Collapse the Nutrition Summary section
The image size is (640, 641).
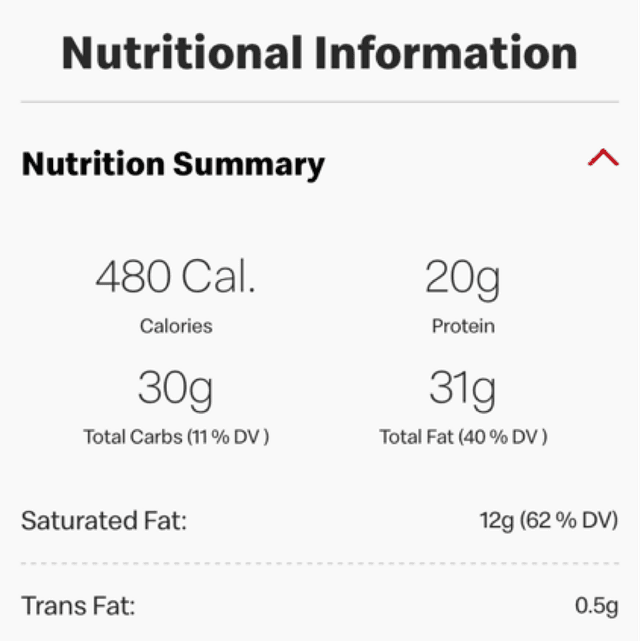[603, 158]
